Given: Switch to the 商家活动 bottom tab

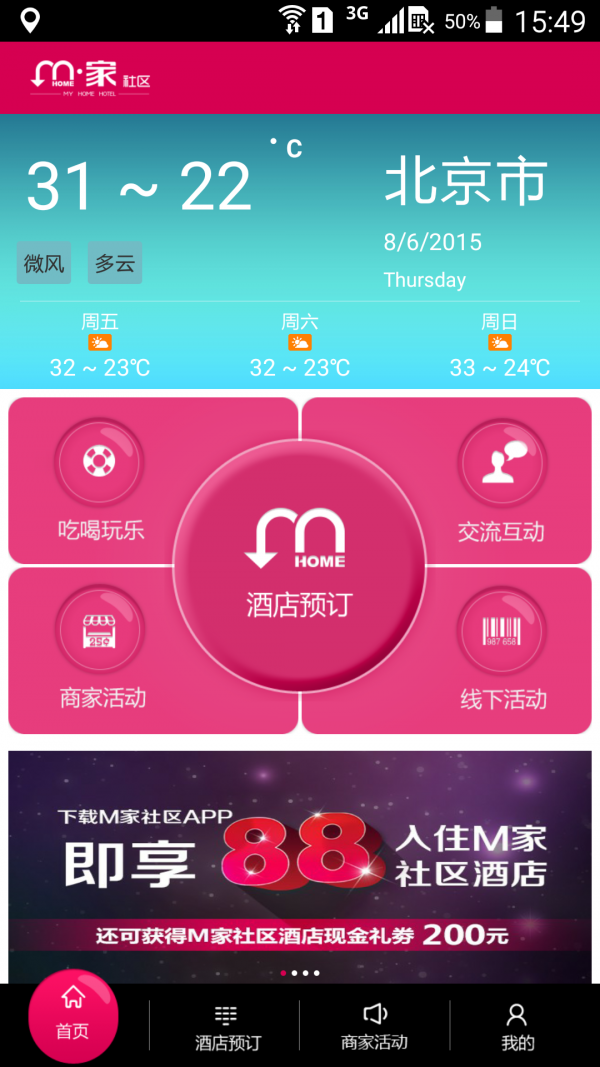Looking at the screenshot, I should pos(375,1027).
